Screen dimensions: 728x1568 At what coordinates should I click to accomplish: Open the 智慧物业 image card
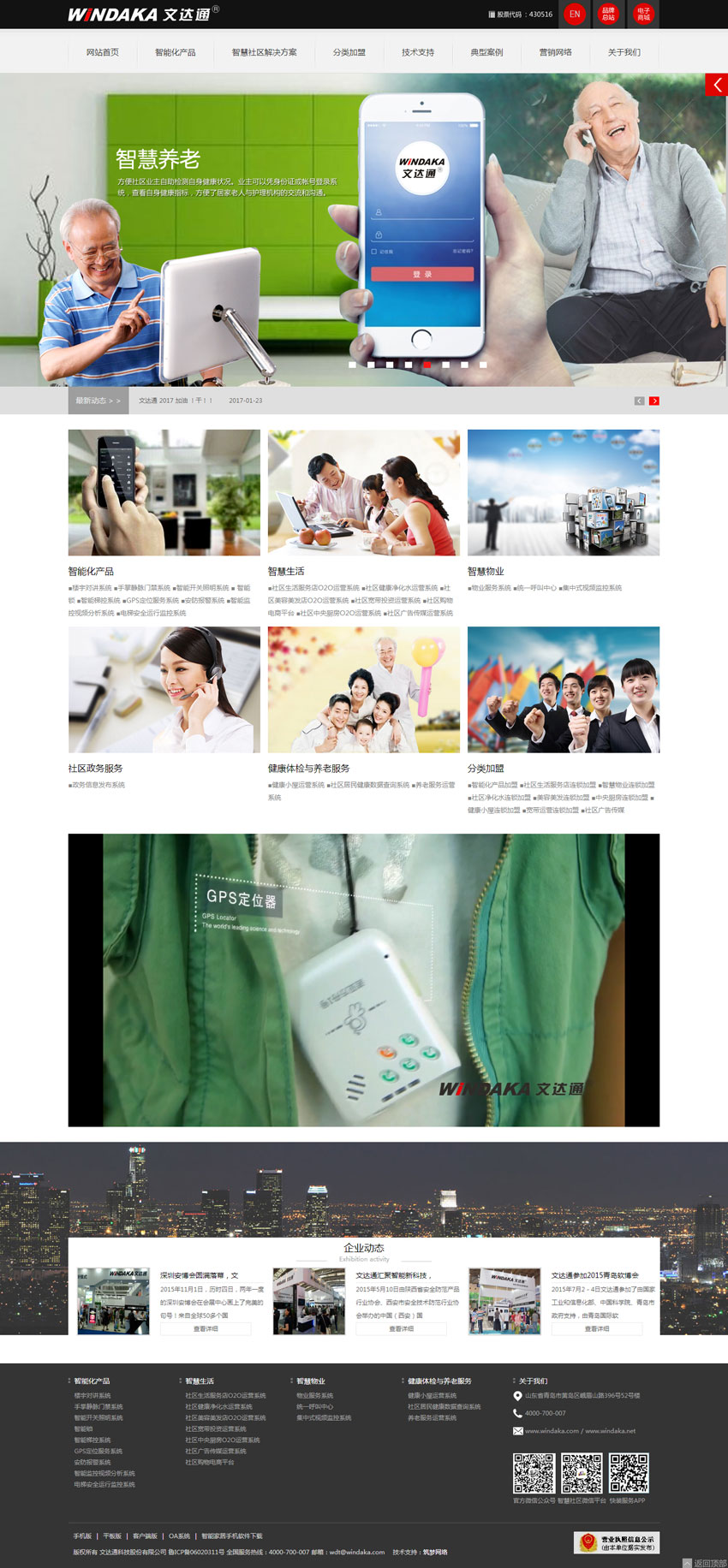563,493
